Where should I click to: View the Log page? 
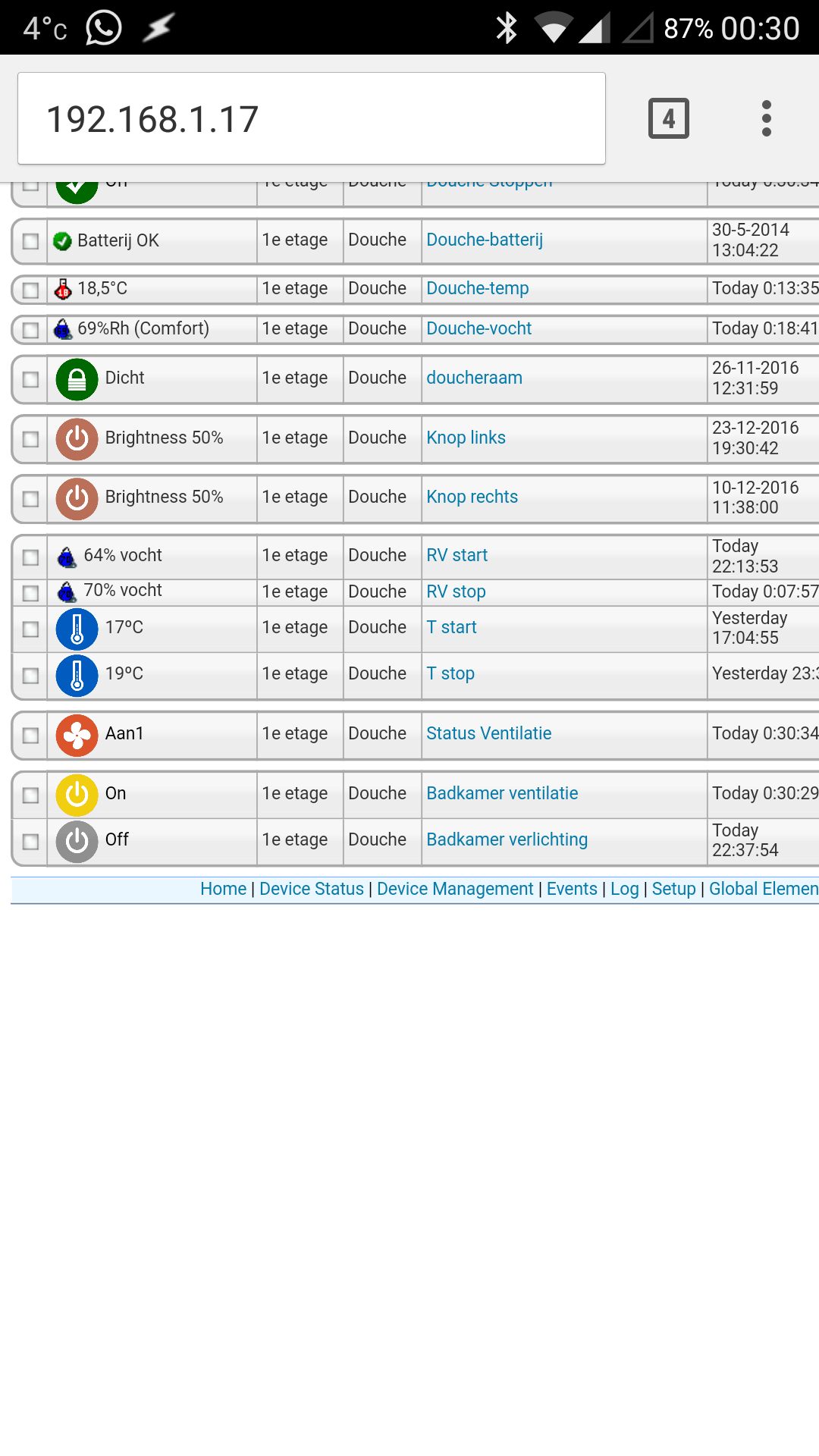pos(624,889)
